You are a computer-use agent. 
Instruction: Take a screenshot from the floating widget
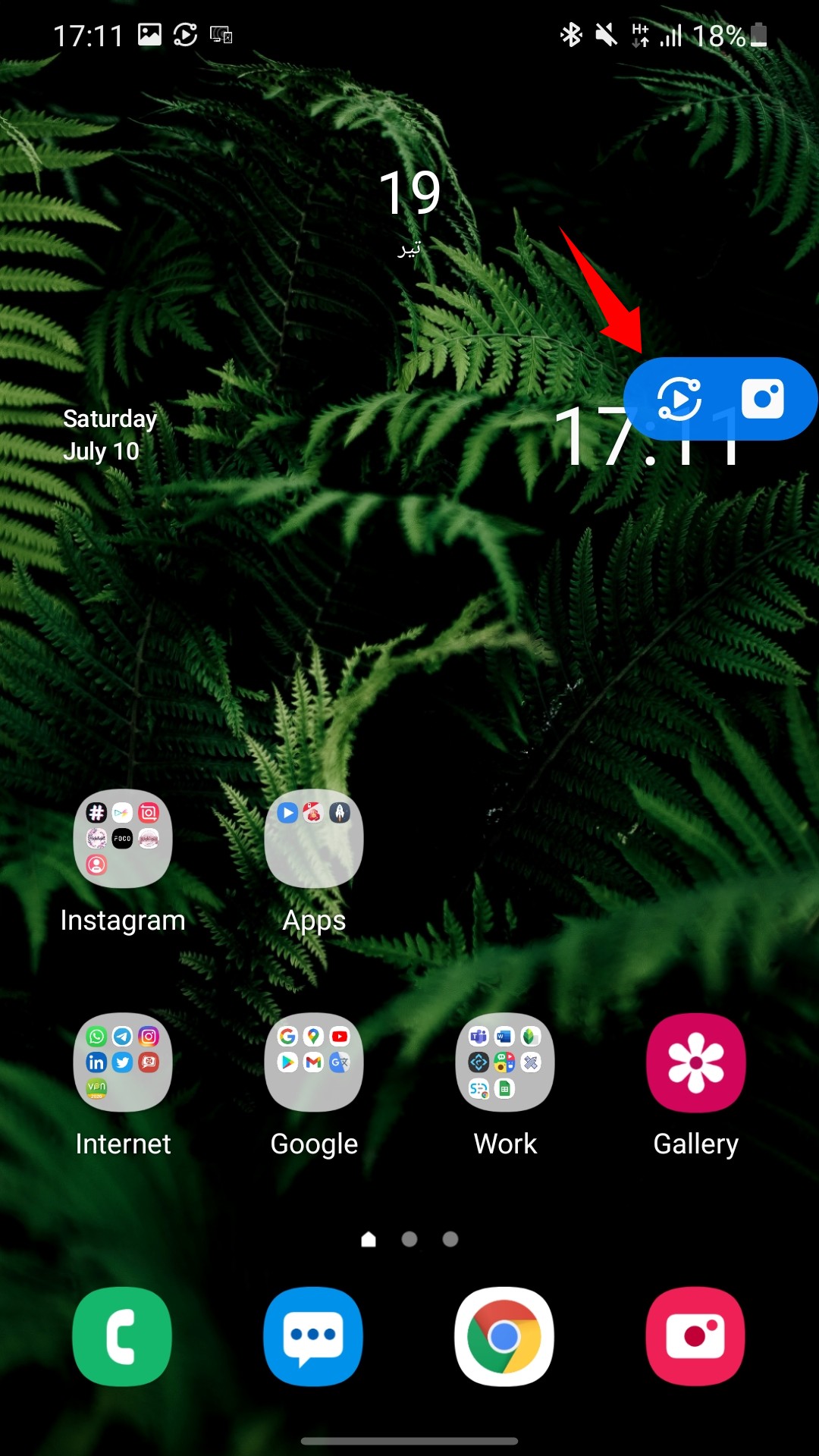(762, 398)
